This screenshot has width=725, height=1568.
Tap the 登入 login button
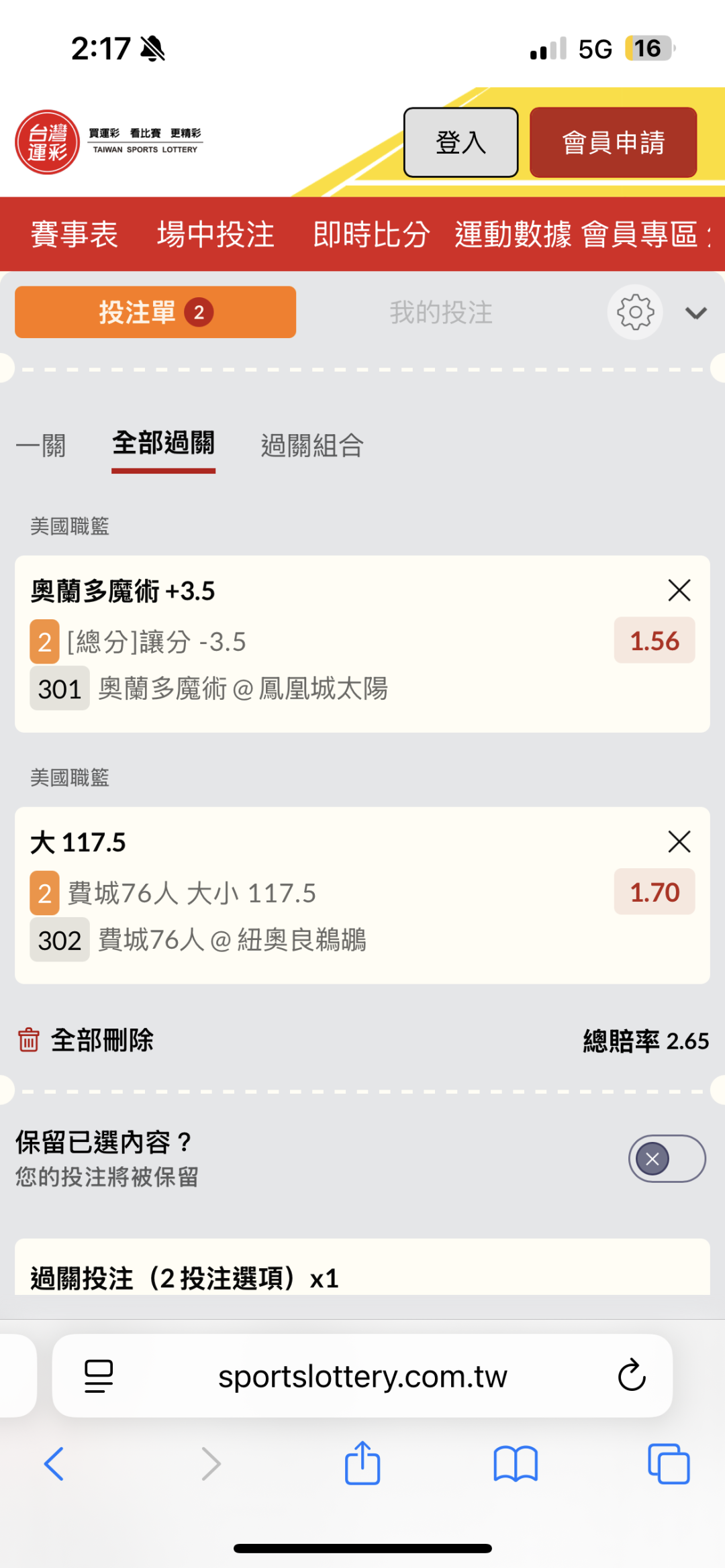(461, 142)
